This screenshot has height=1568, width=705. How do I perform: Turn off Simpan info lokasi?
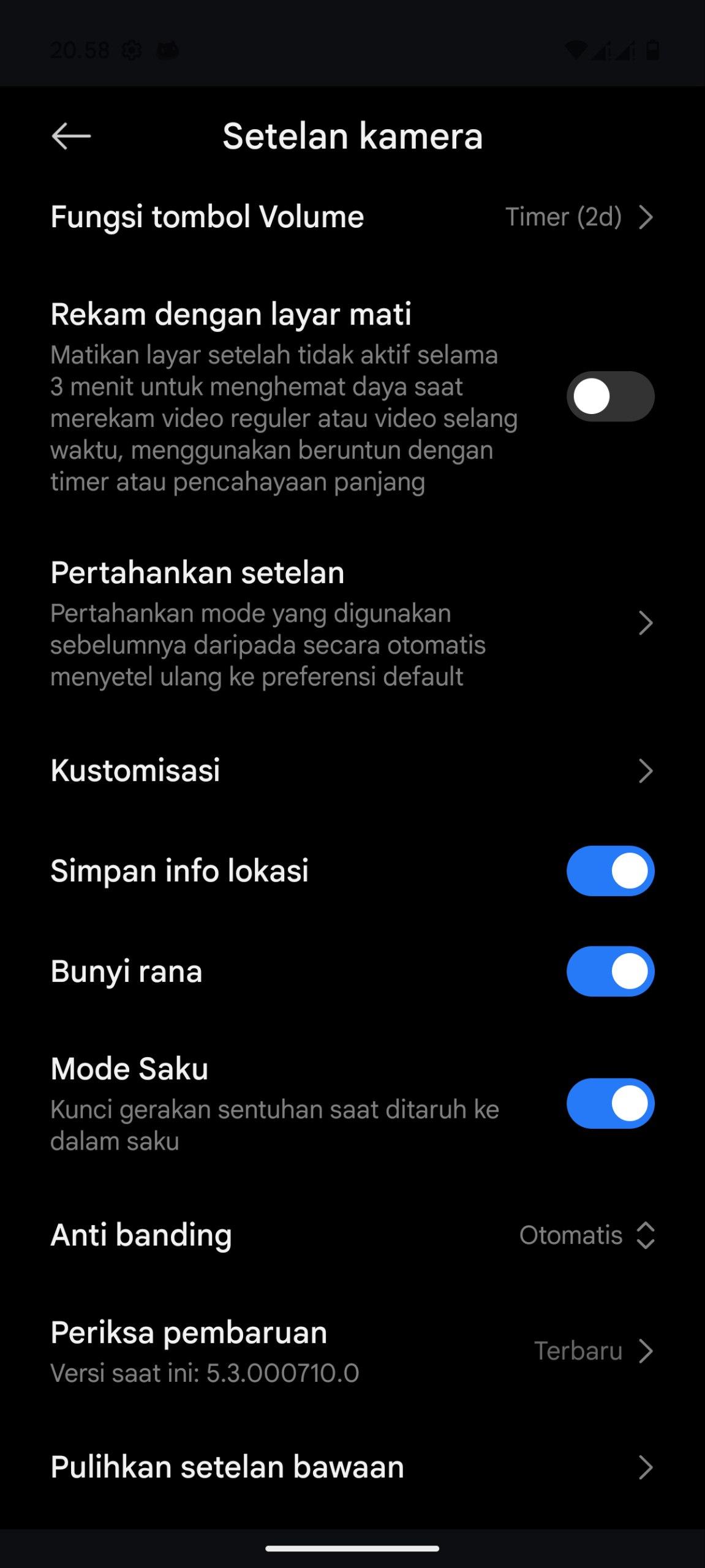(610, 871)
